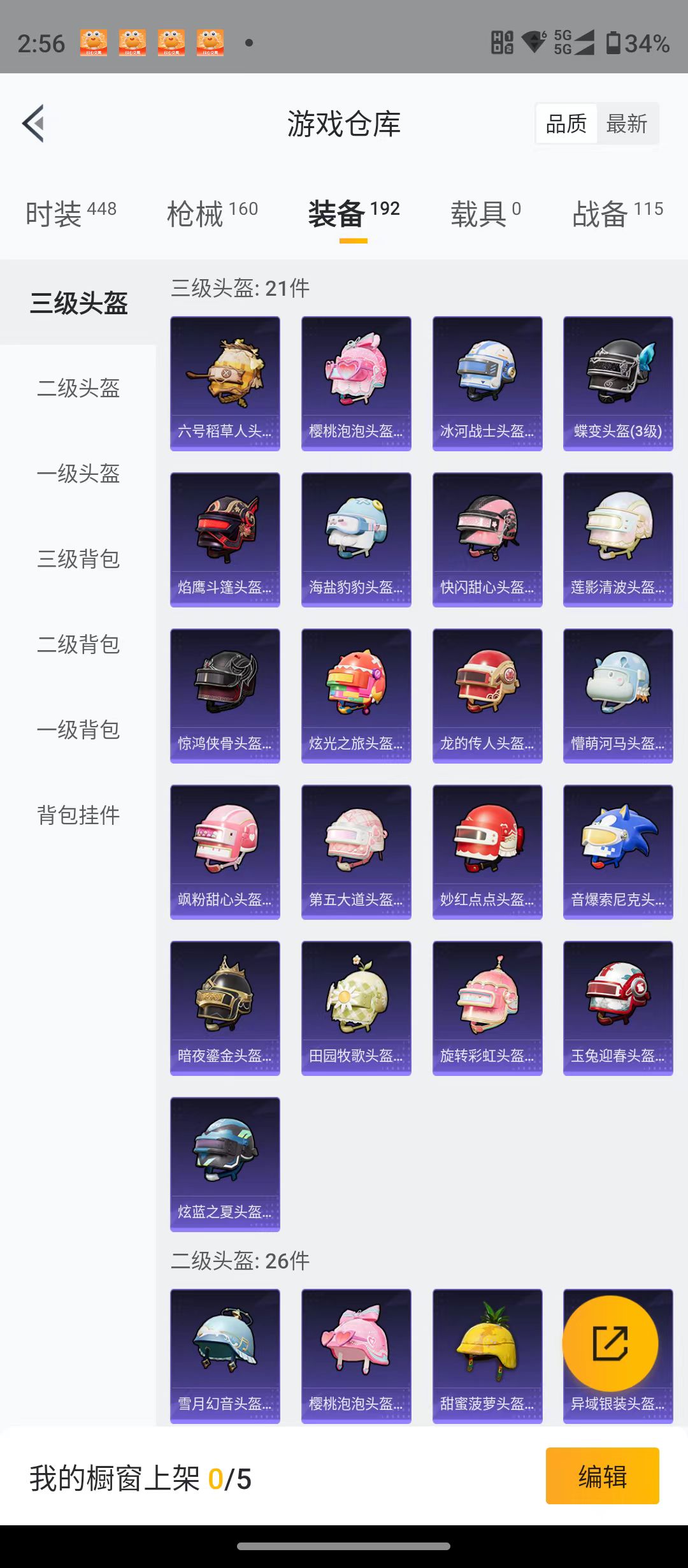Select the 龙的传人头盔 thumbnail
The width and height of the screenshot is (688, 1568).
(487, 695)
